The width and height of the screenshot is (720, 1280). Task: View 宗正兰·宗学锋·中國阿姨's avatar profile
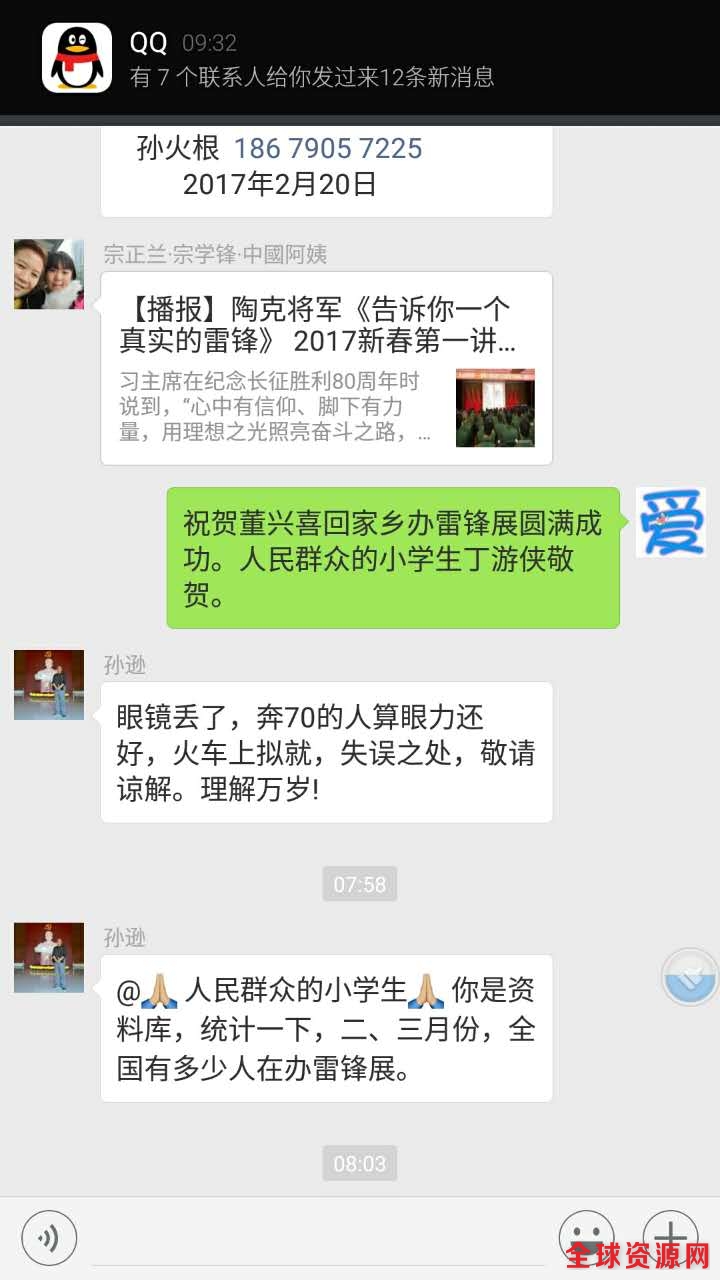49,274
